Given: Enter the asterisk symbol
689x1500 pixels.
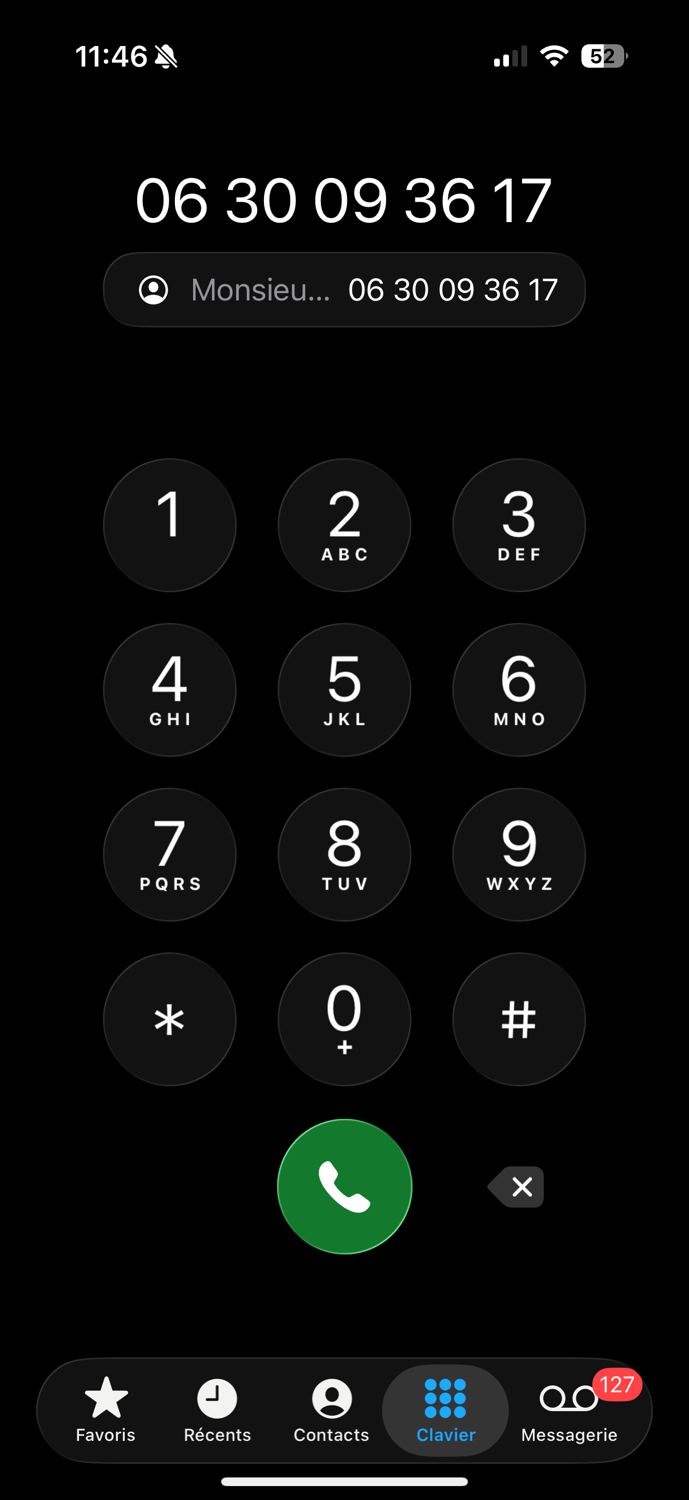Looking at the screenshot, I should 169,1019.
